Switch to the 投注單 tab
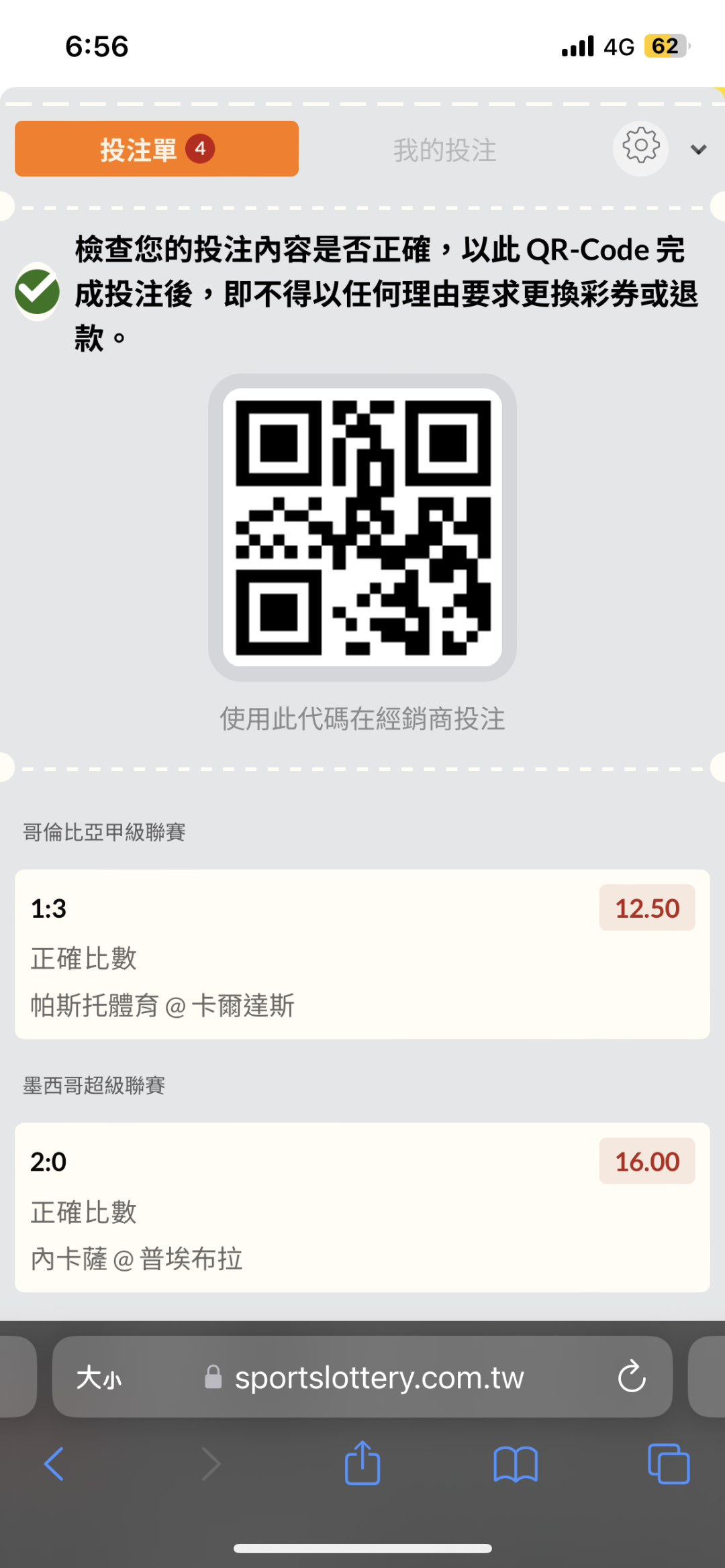The height and width of the screenshot is (1568, 725). pyautogui.click(x=156, y=149)
